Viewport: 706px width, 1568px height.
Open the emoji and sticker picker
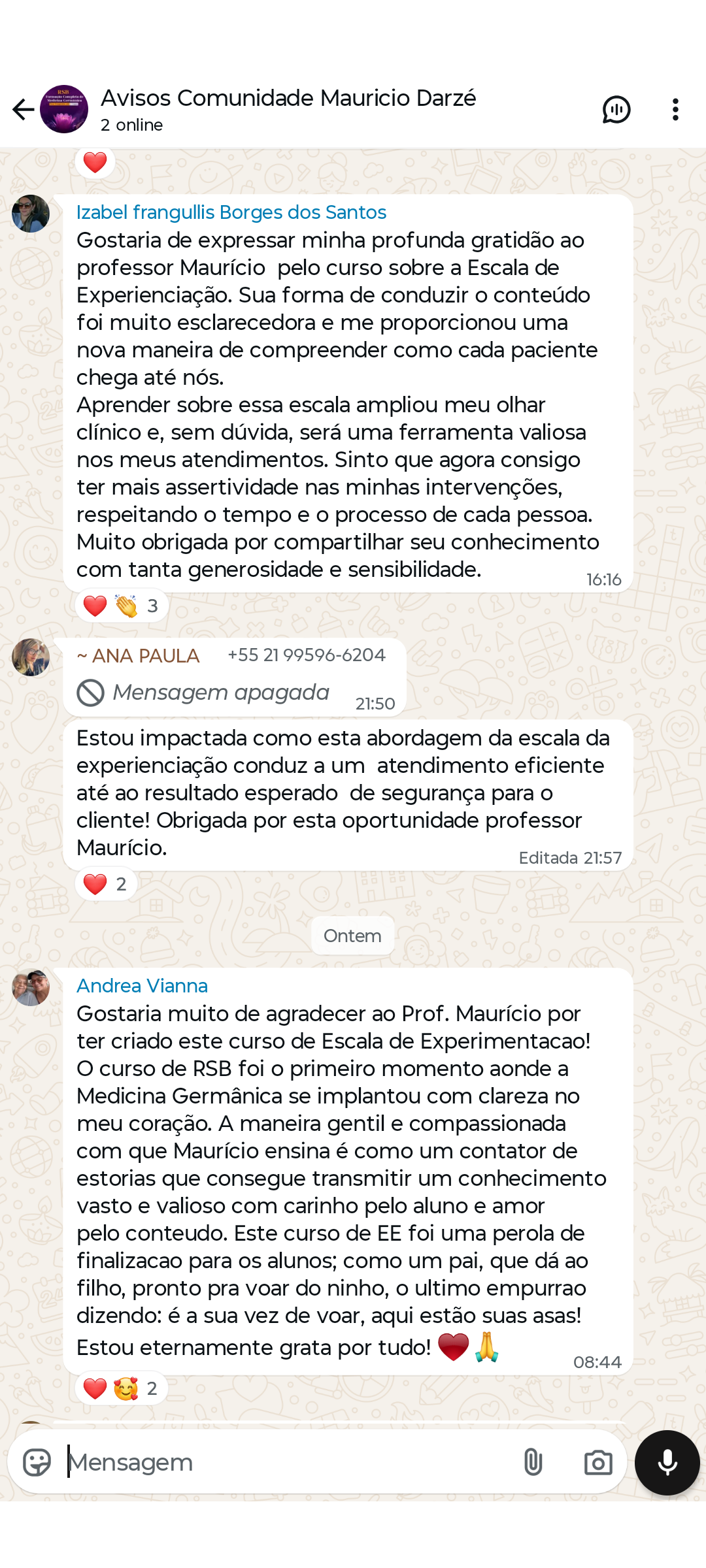37,1462
